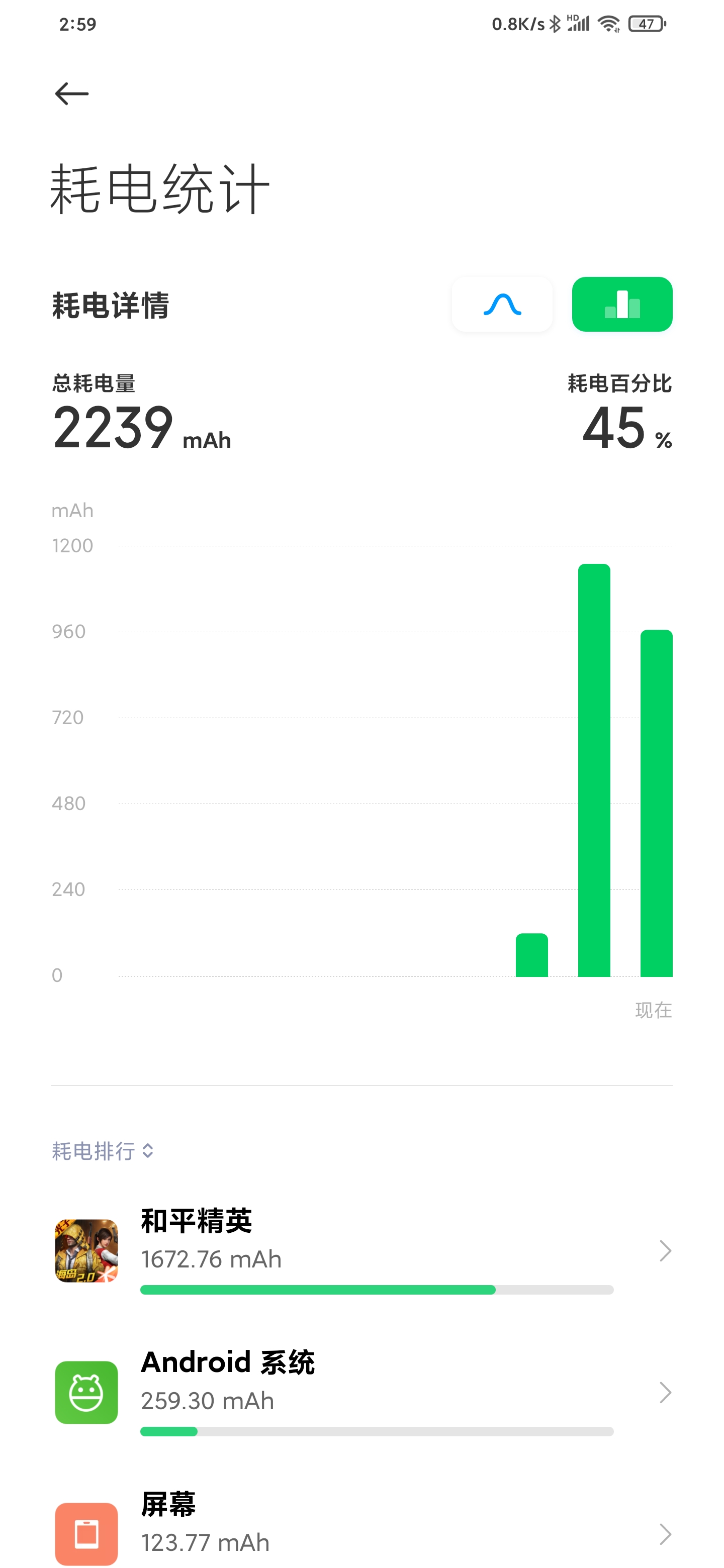Screen dimensions: 724x1568
Task: Go back using the arrow icon
Action: pyautogui.click(x=72, y=94)
